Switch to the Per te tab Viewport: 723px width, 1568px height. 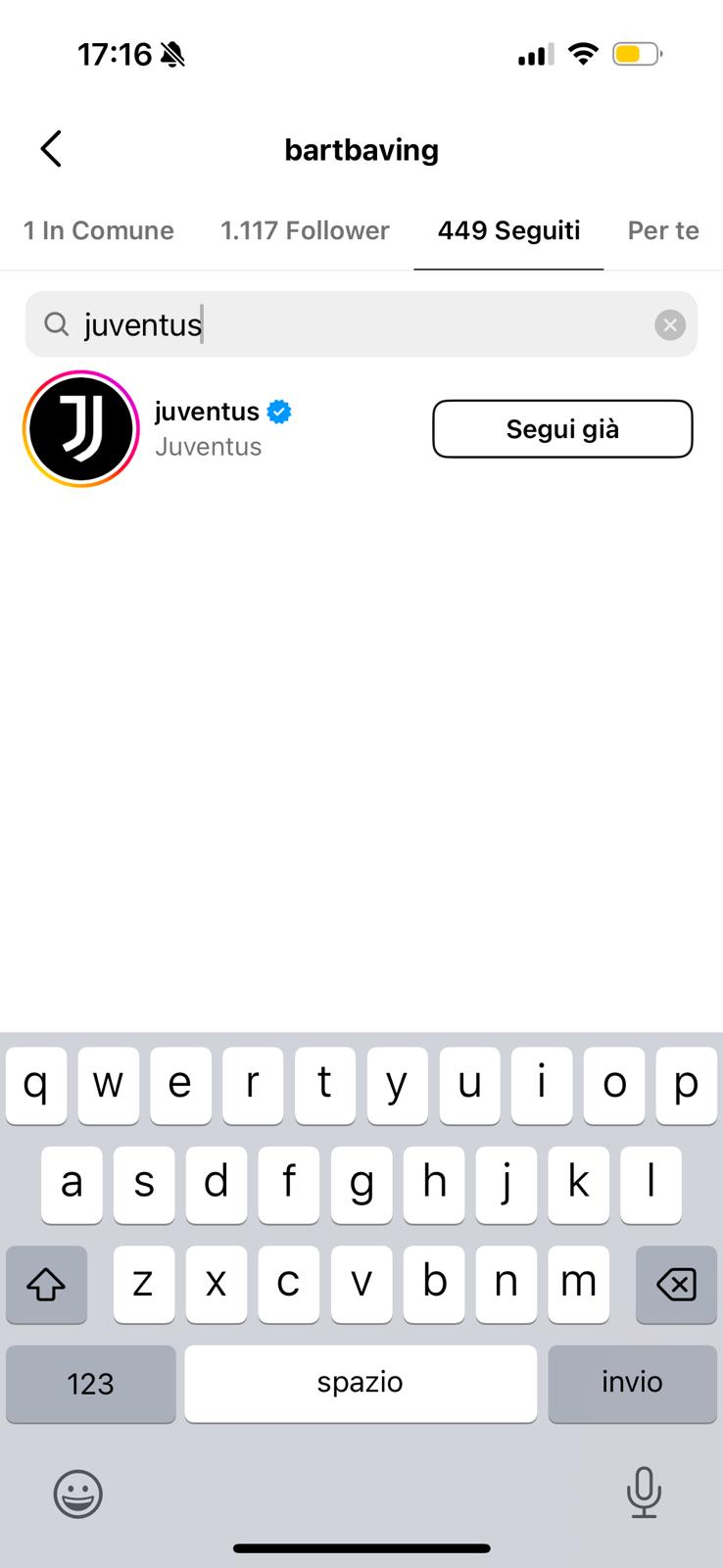[x=663, y=230]
